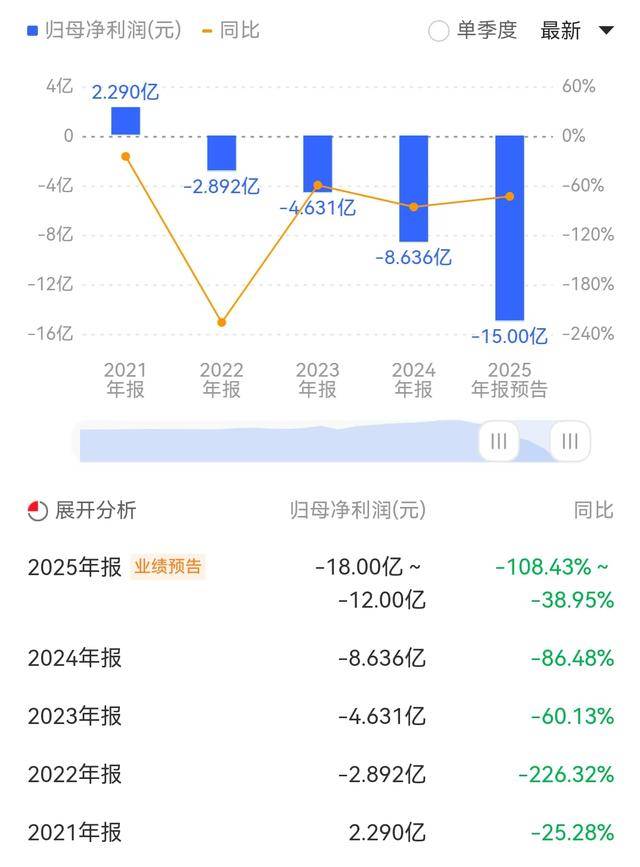Image resolution: width=640 pixels, height=867 pixels.
Task: Tap the right handle of the range slider
Action: [570, 441]
